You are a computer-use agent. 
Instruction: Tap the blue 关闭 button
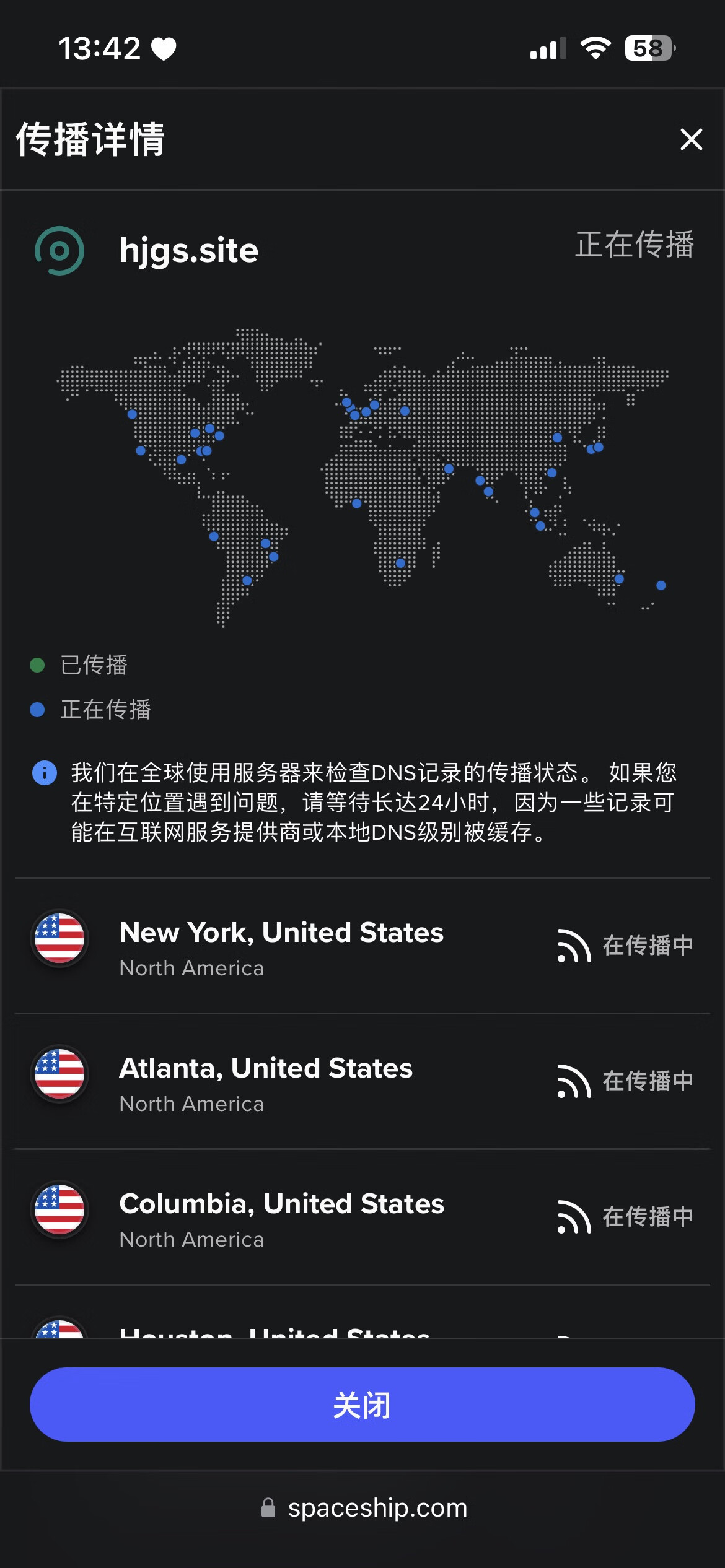[362, 1405]
